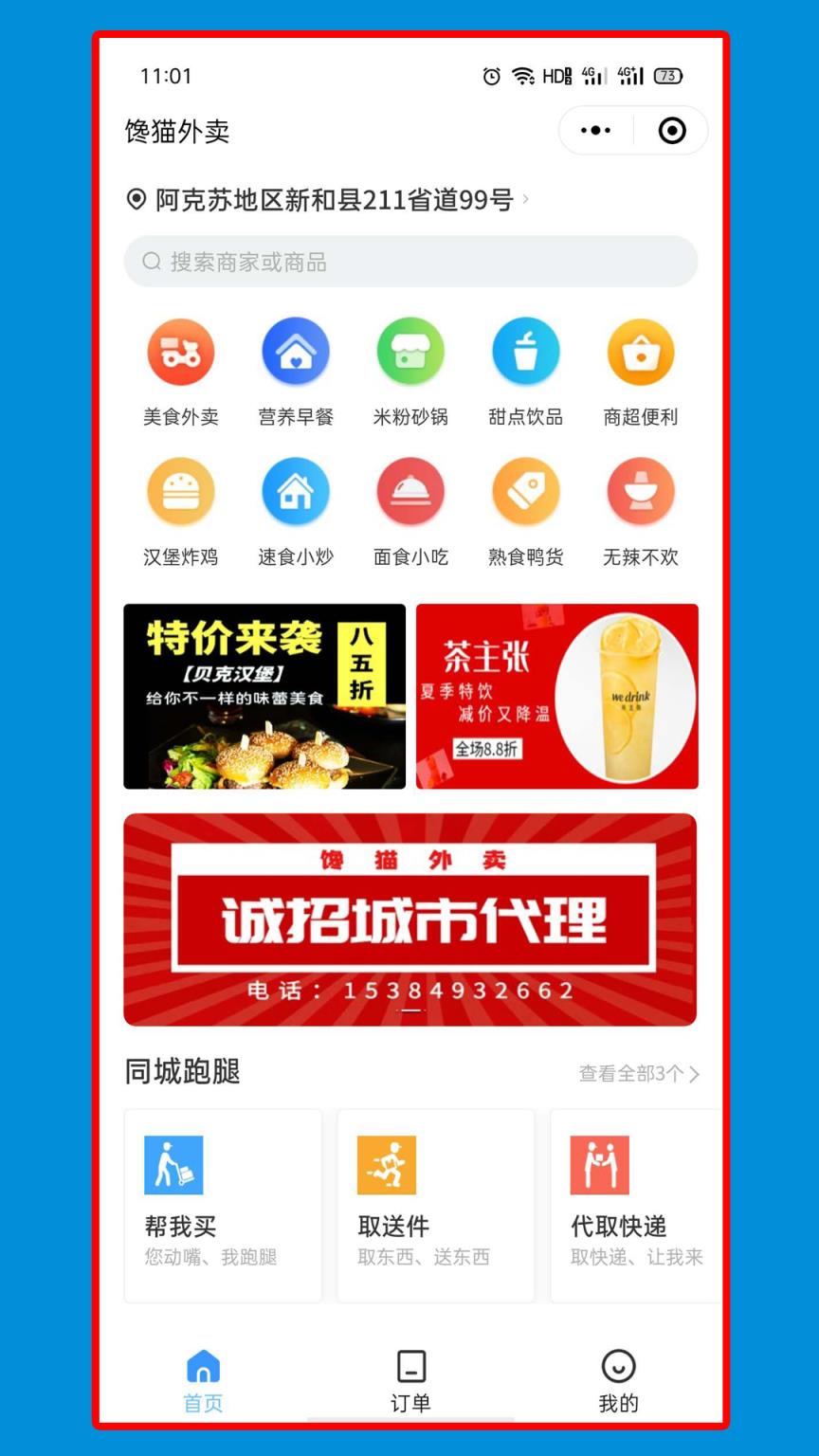Tap the 甜点饮品 desserts and drinks icon
The width and height of the screenshot is (819, 1456).
(x=526, y=370)
